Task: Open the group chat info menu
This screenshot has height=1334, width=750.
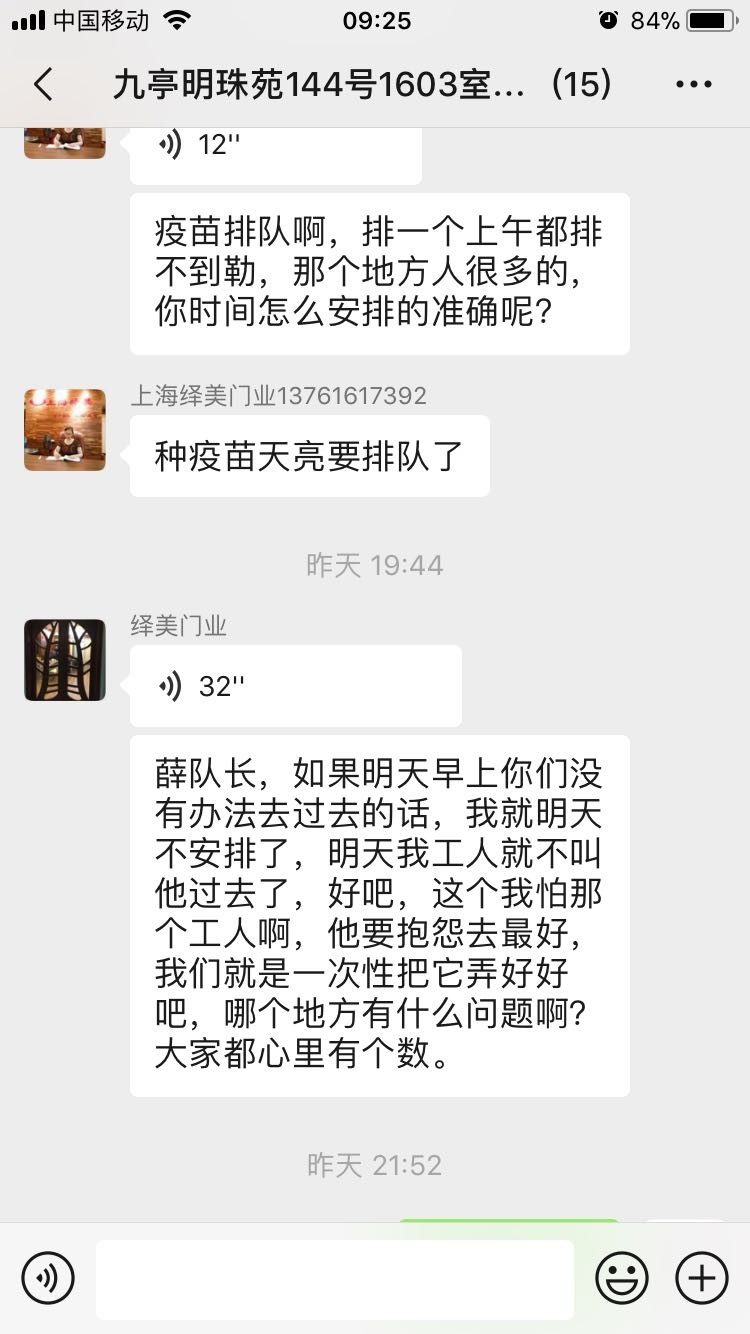Action: 693,85
